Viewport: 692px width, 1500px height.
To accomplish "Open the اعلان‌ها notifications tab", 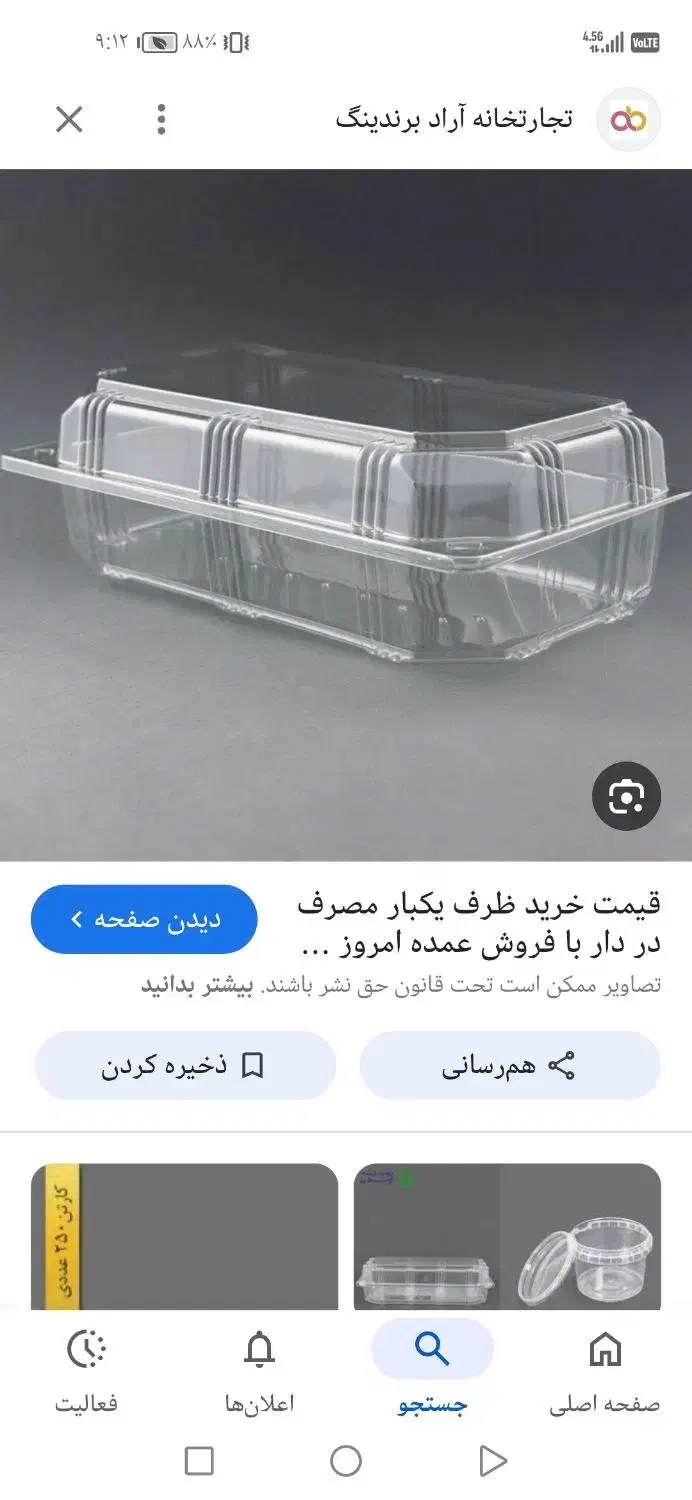I will [259, 1372].
